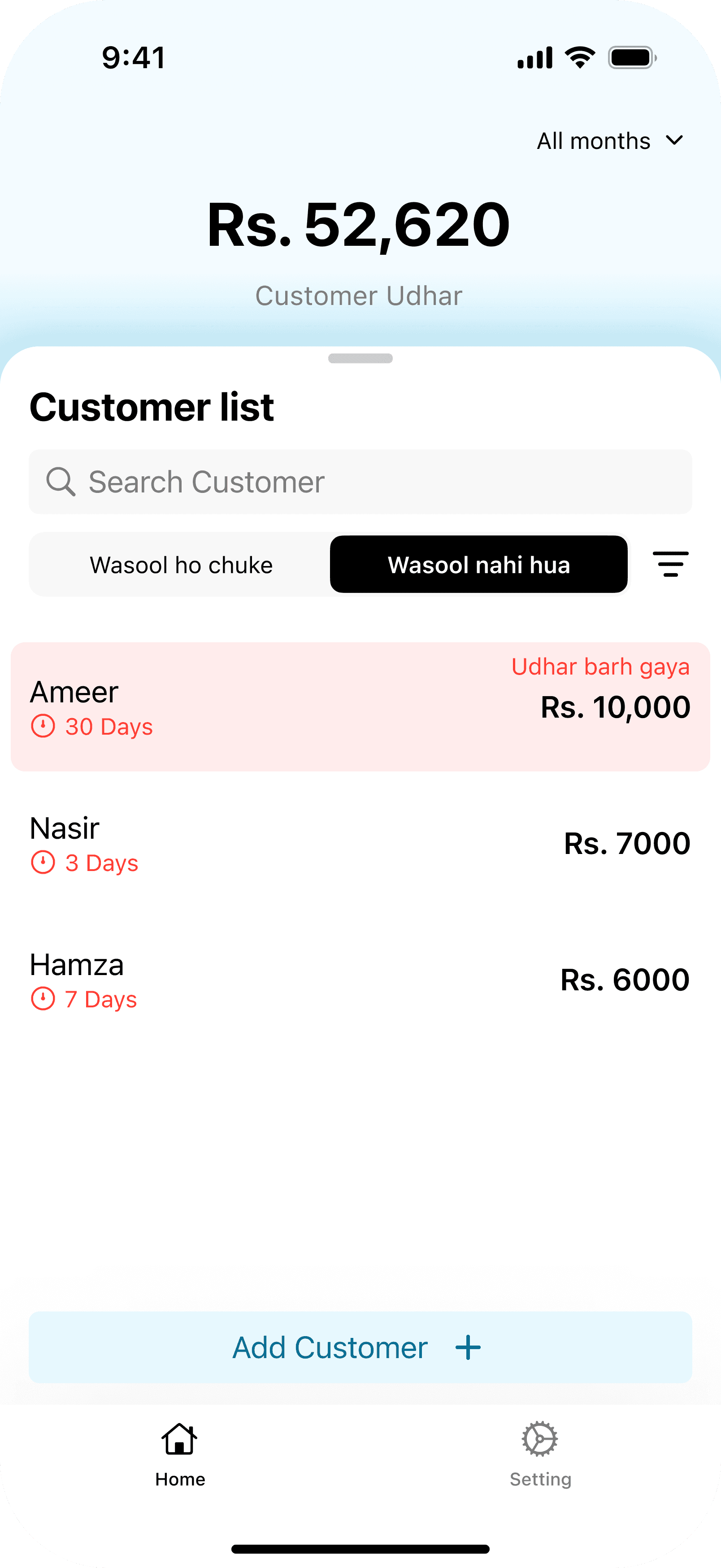Tap the Search Customer field
721x1568 pixels.
[360, 482]
